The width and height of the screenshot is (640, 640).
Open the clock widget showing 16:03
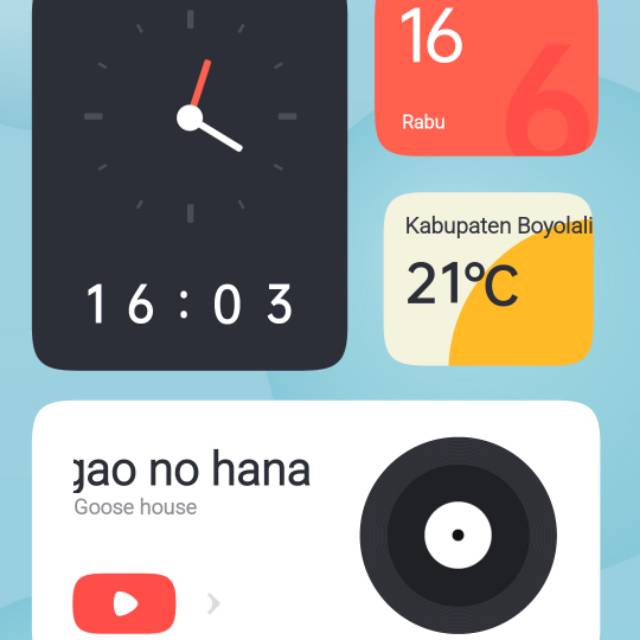pos(190,185)
